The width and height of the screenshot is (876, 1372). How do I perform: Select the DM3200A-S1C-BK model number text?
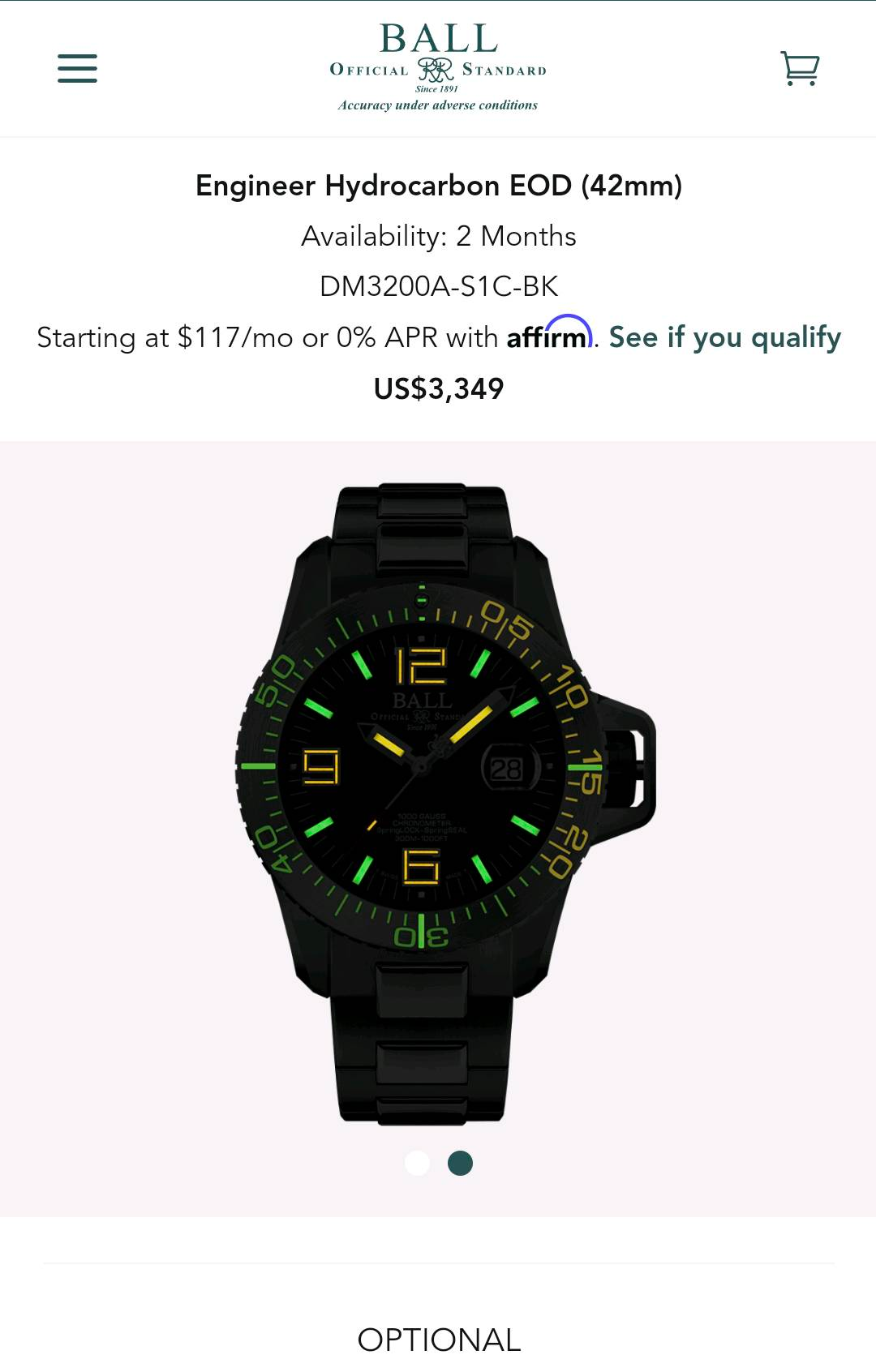pos(438,285)
